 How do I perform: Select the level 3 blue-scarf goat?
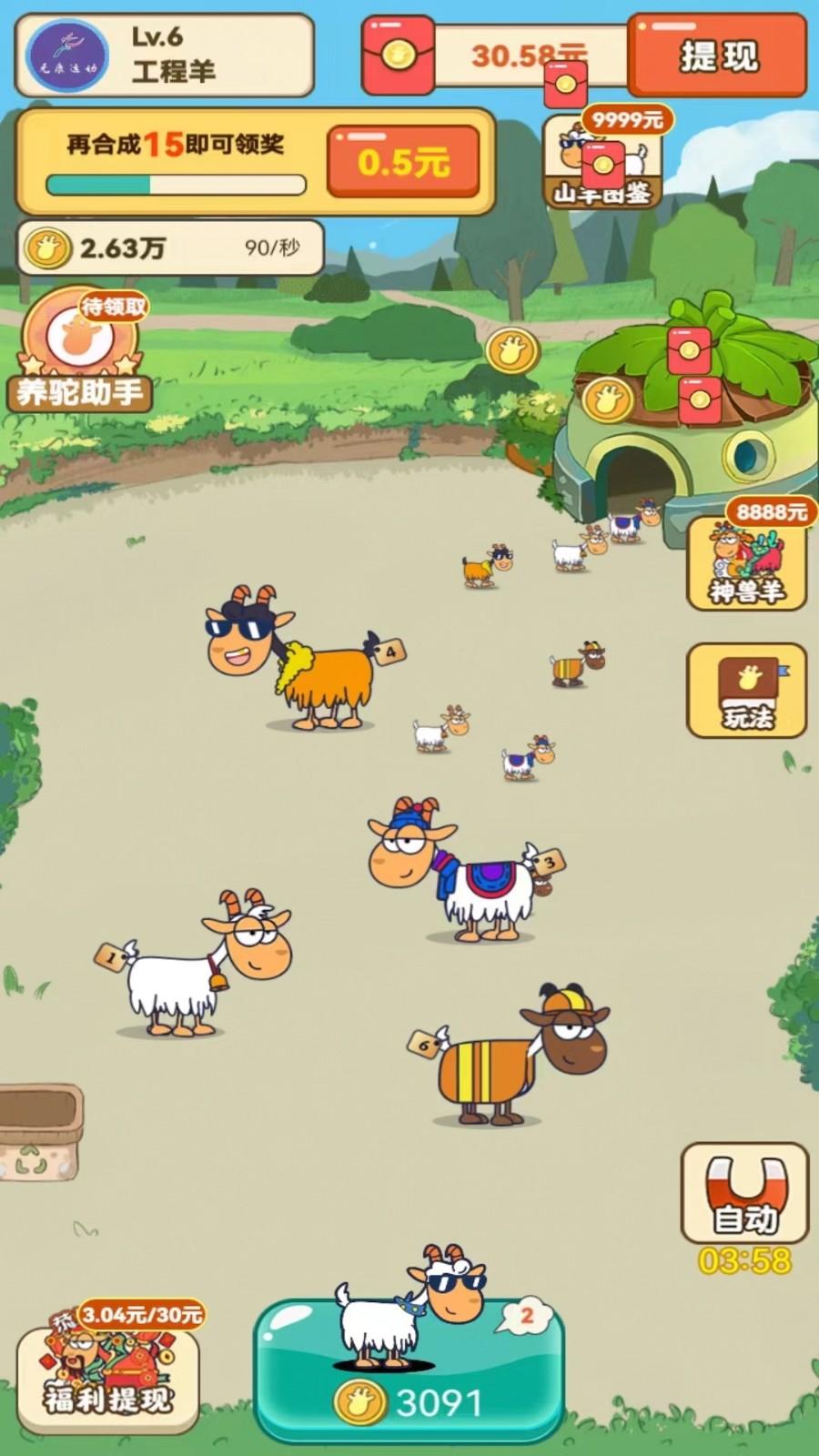(x=464, y=869)
